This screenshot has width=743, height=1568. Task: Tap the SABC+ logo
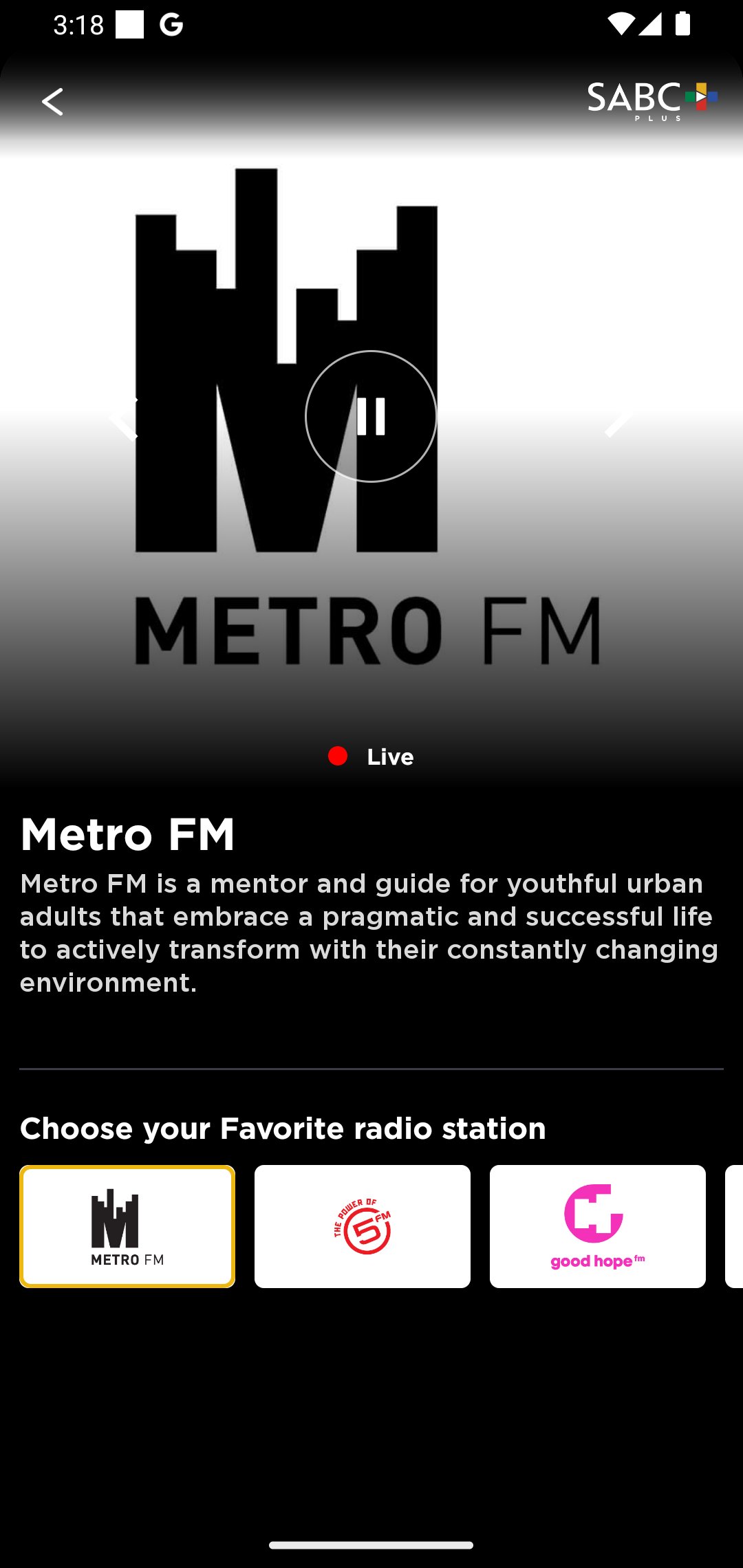[650, 100]
